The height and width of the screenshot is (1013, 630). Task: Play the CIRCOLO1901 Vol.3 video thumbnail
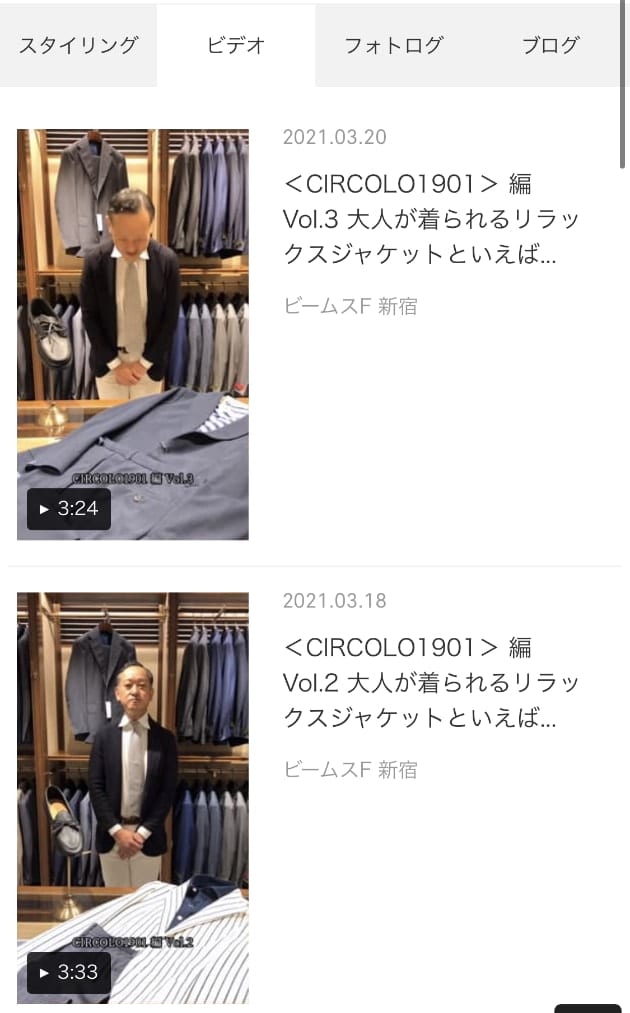click(133, 334)
